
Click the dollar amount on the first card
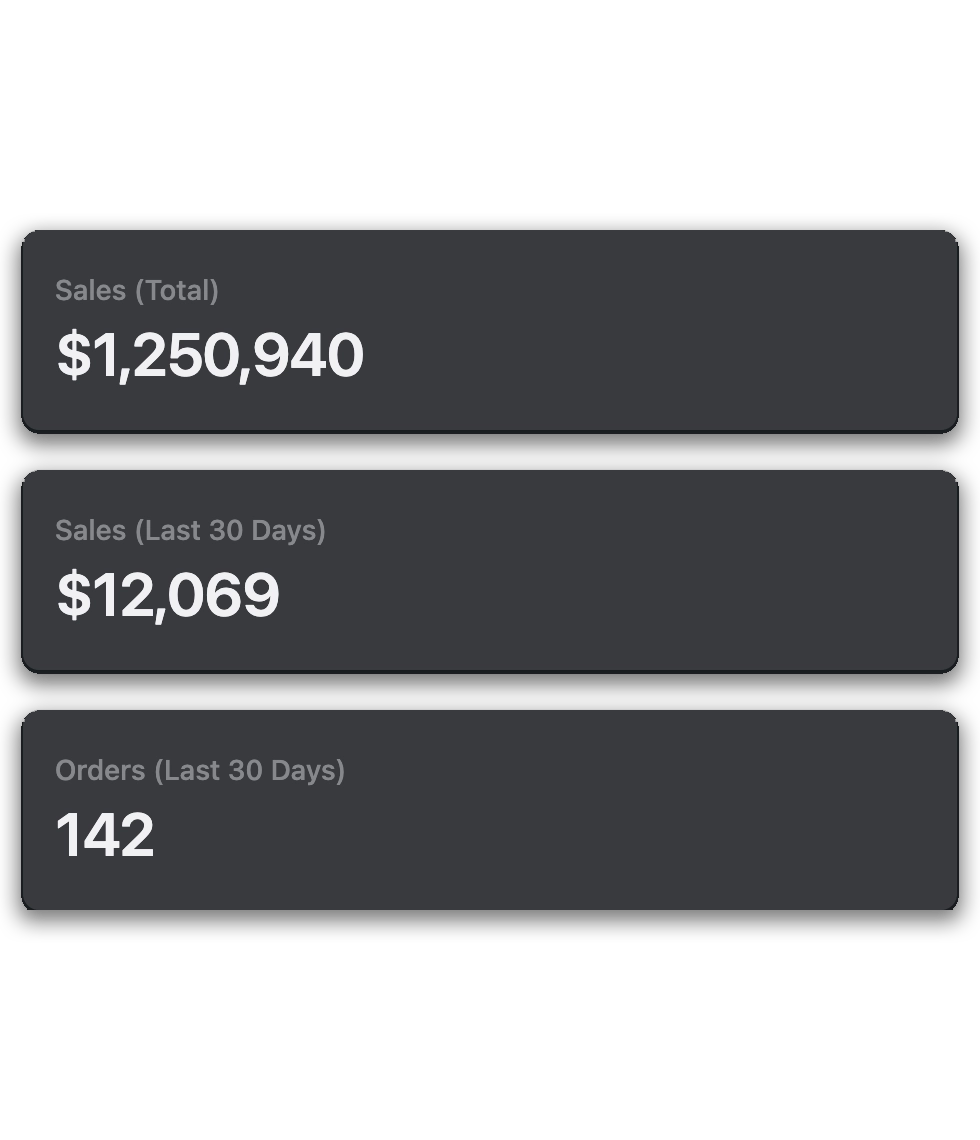209,355
